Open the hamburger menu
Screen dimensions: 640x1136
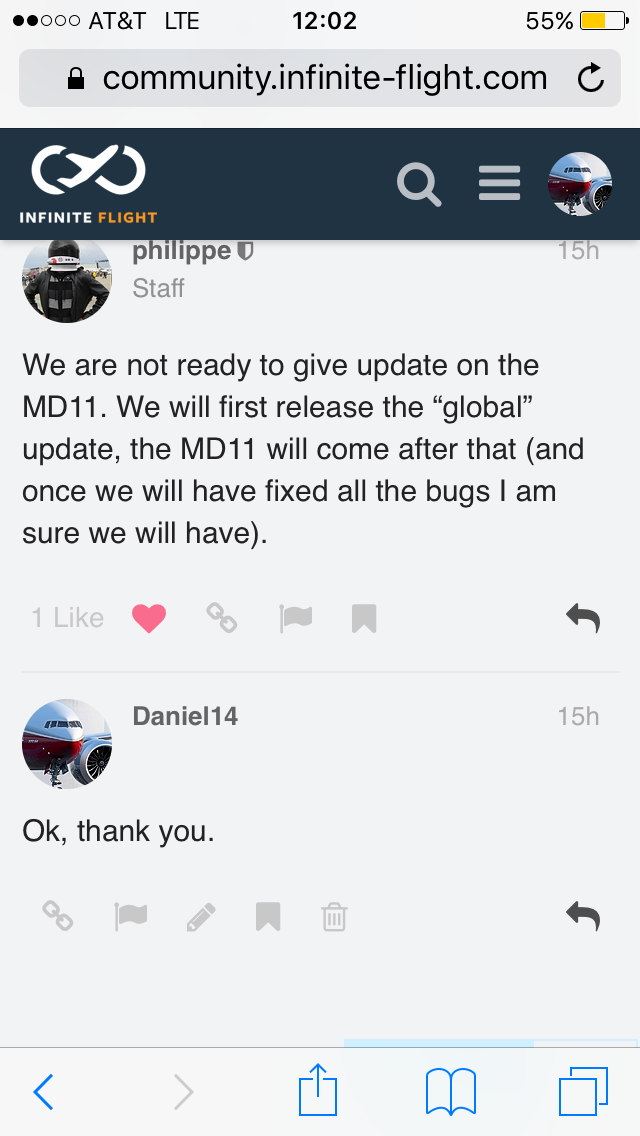pos(499,183)
